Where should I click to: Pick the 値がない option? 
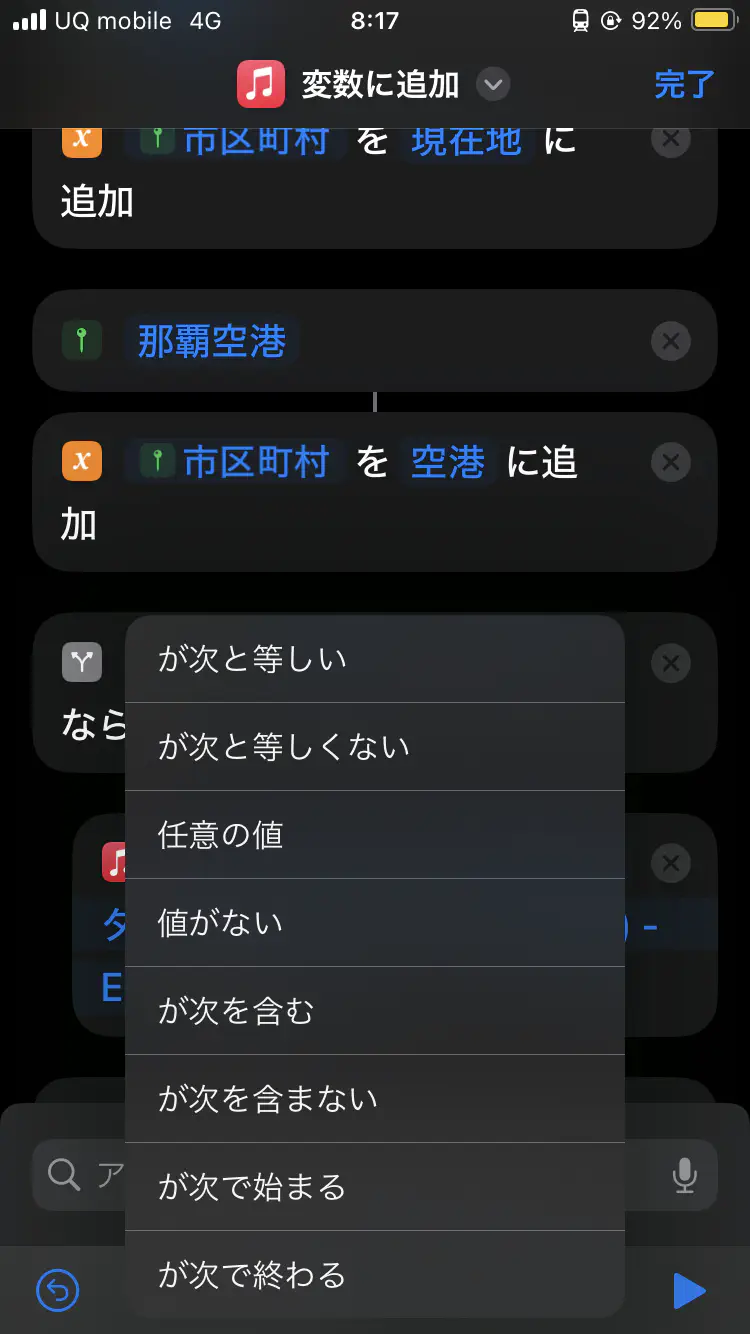coord(374,923)
